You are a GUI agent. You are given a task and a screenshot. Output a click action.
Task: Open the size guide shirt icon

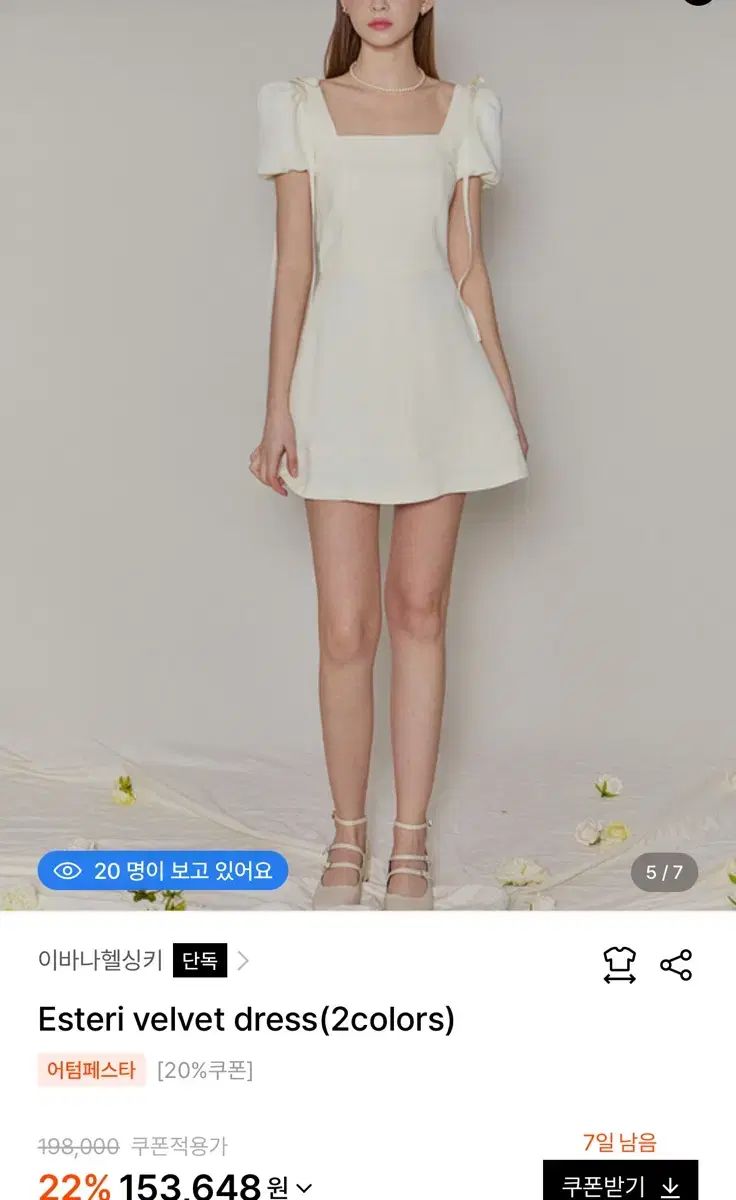click(x=619, y=965)
